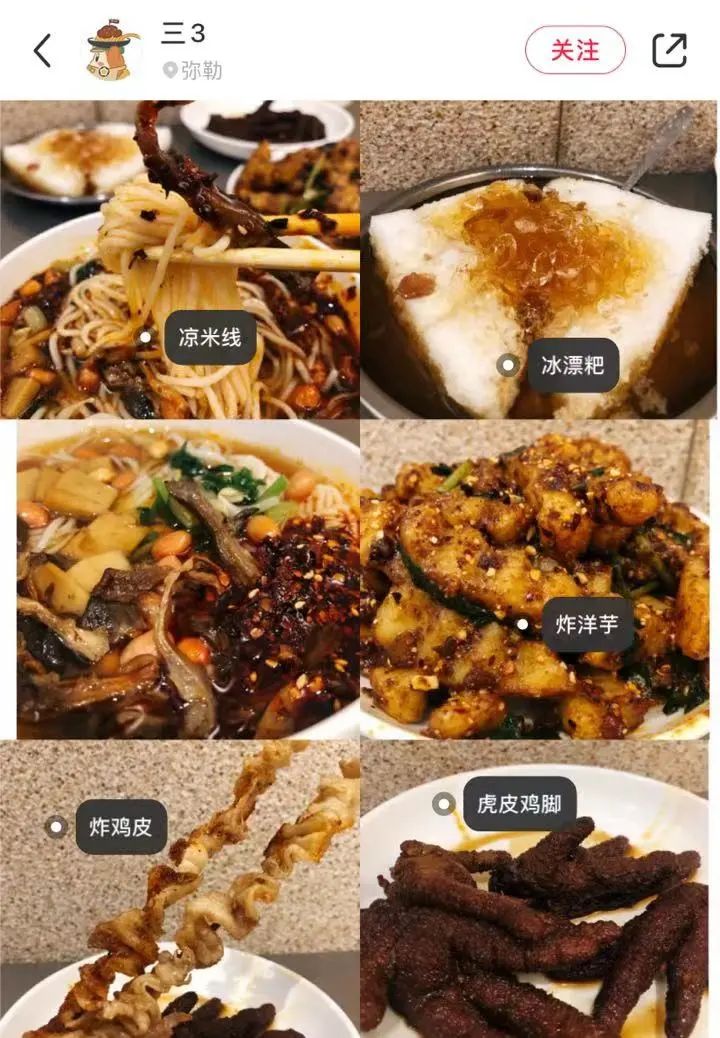This screenshot has width=720, height=1038.
Task: Select the 凉米线 tag label text
Action: [x=210, y=337]
